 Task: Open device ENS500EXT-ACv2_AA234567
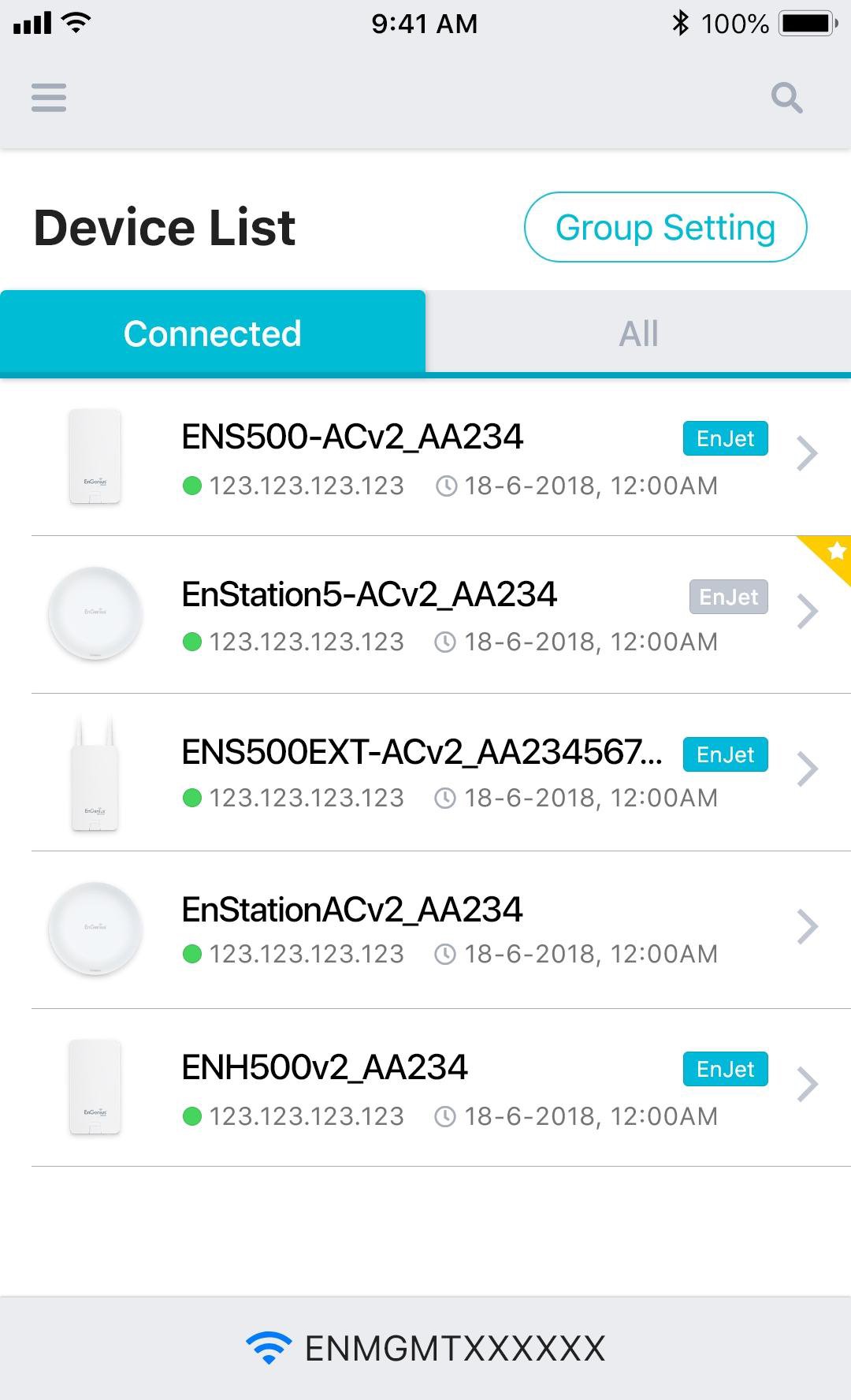coord(425,773)
